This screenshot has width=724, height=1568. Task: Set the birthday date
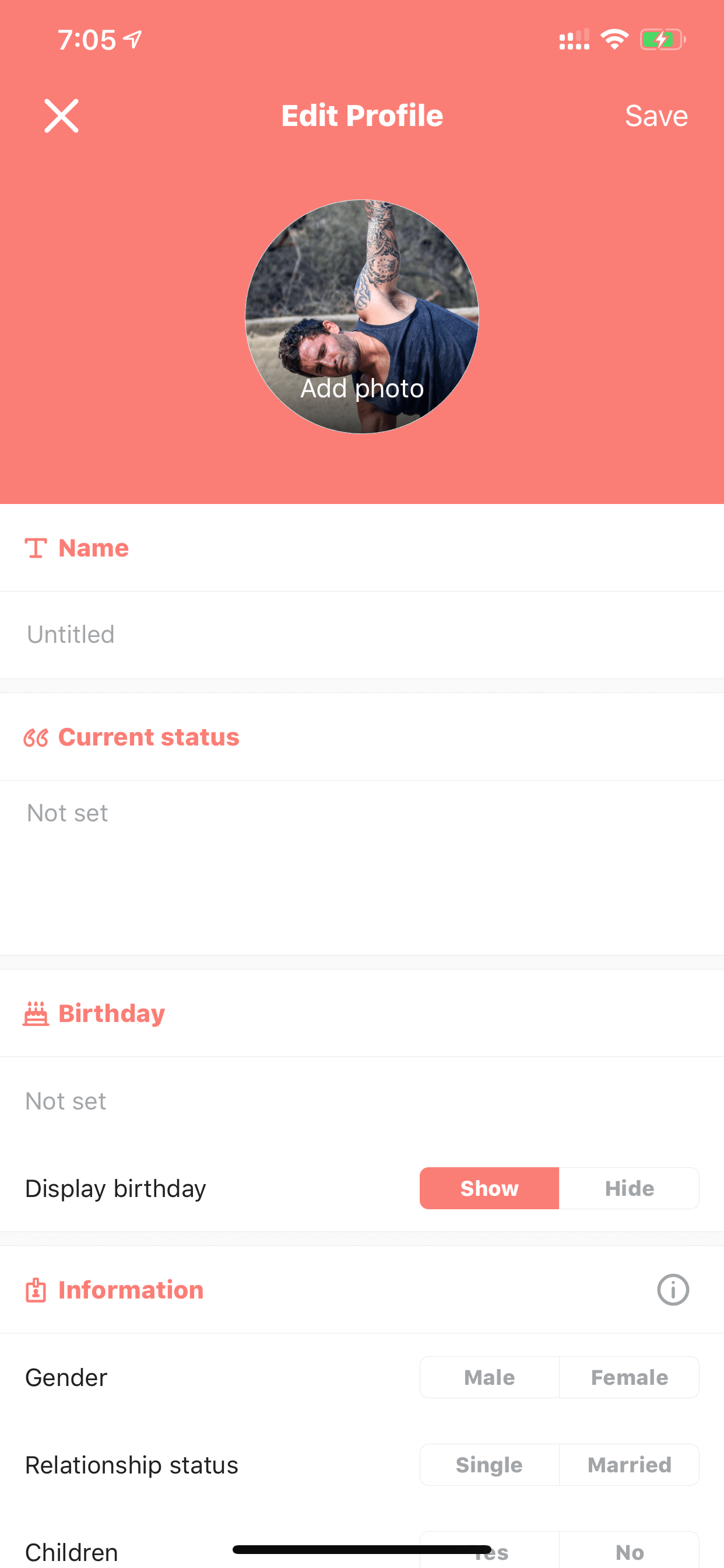click(x=362, y=1101)
